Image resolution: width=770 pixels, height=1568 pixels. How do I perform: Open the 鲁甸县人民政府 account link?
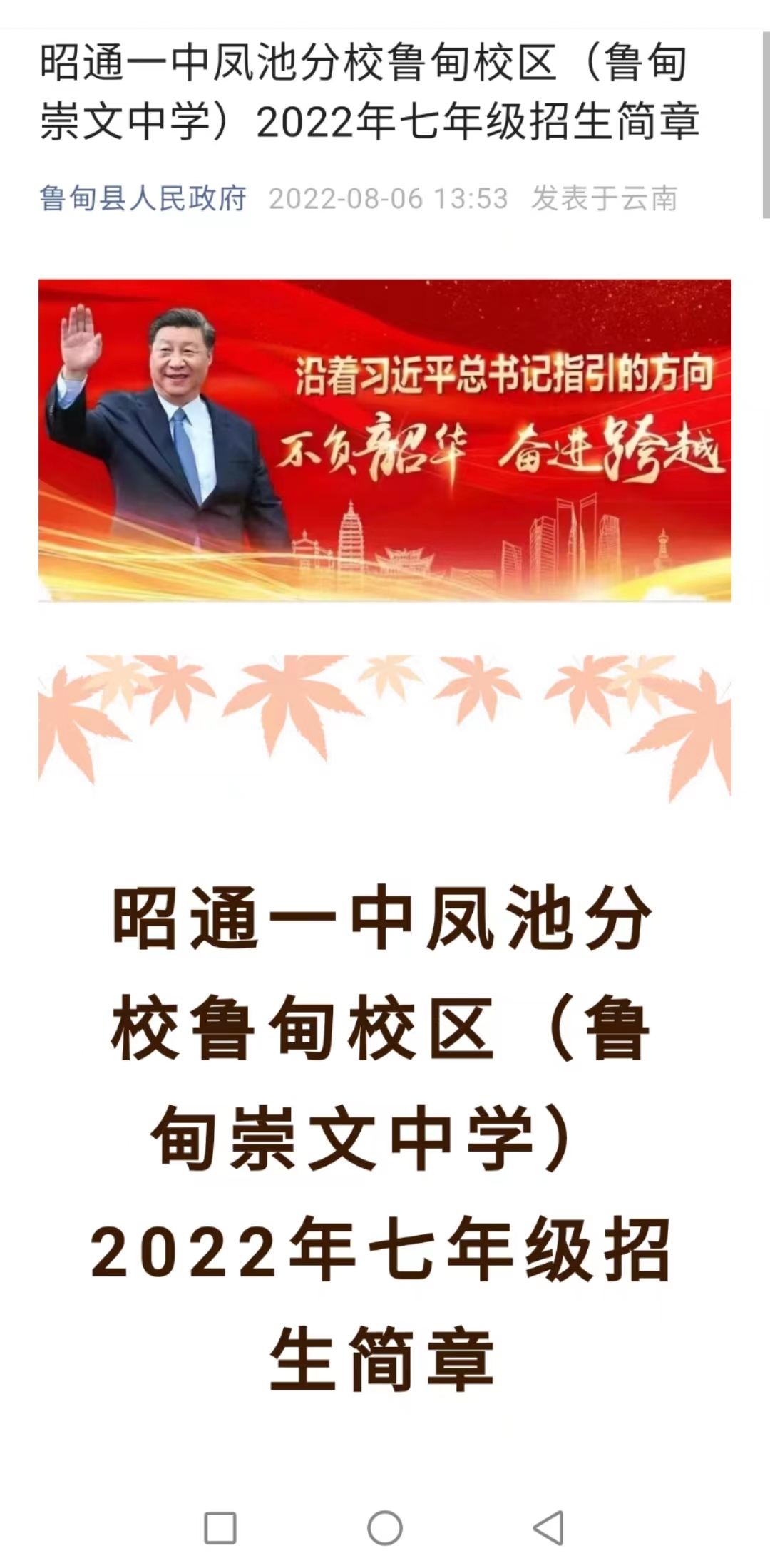[143, 198]
